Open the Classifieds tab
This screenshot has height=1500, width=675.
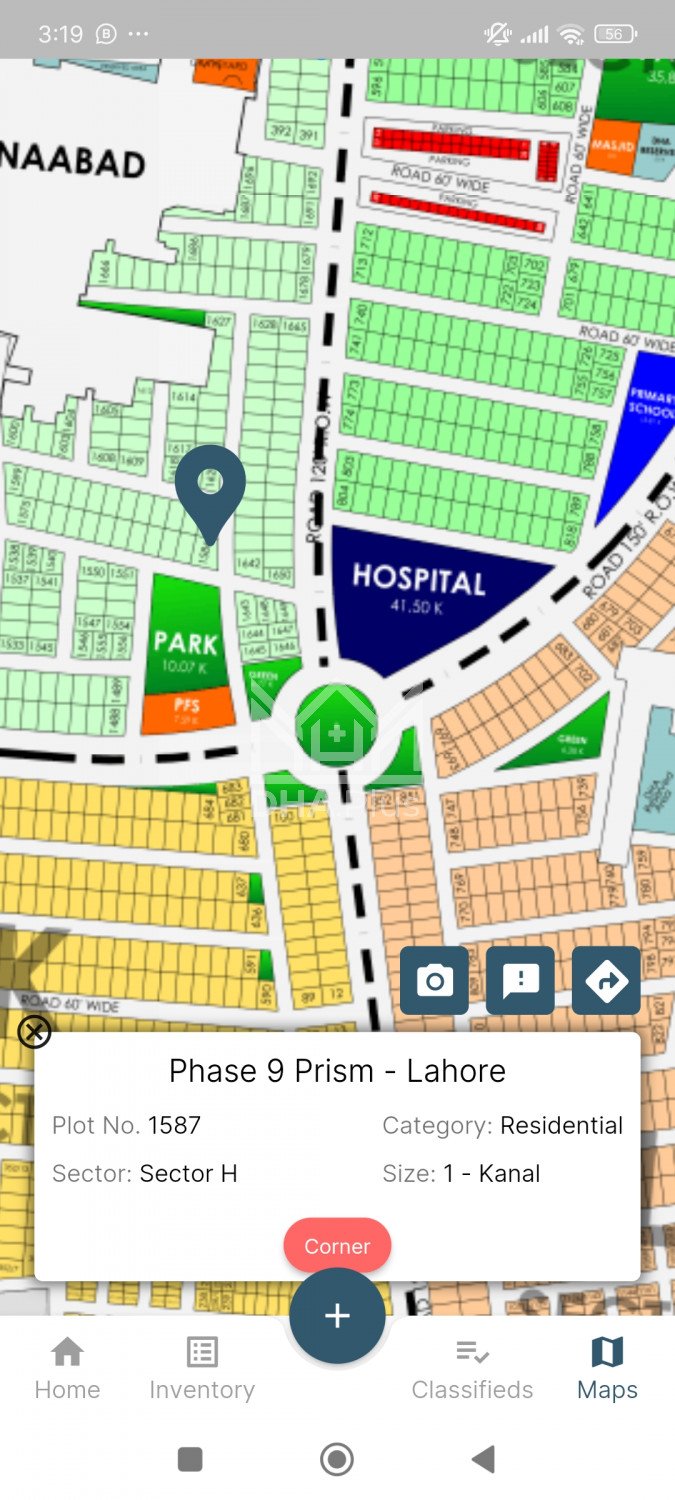click(472, 1369)
